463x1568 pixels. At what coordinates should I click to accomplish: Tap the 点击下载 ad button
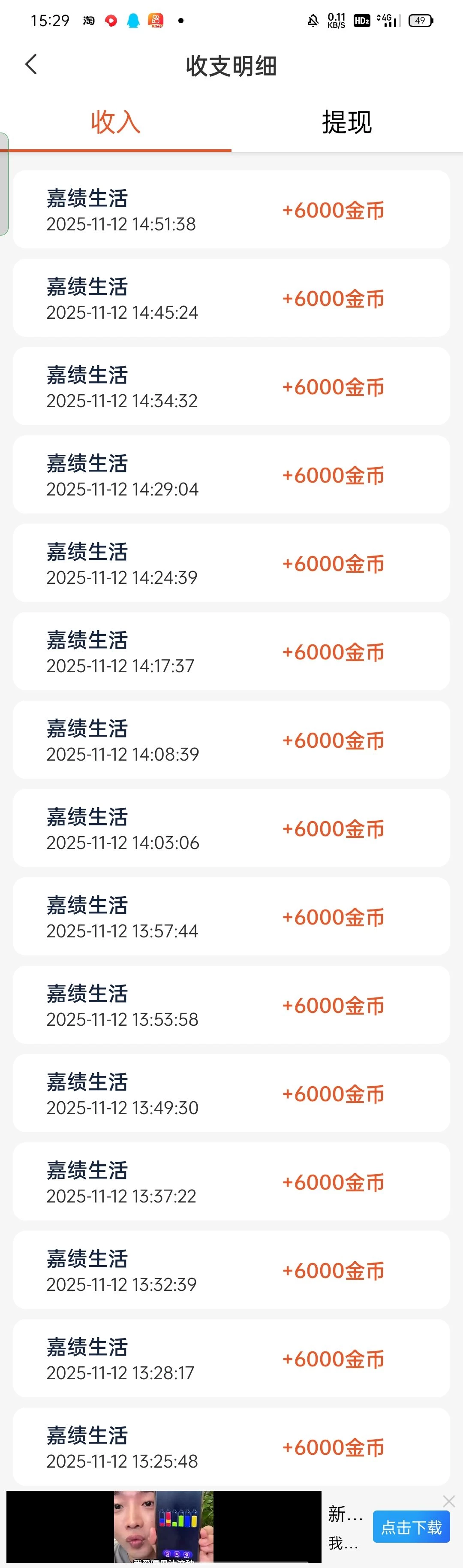click(411, 1527)
